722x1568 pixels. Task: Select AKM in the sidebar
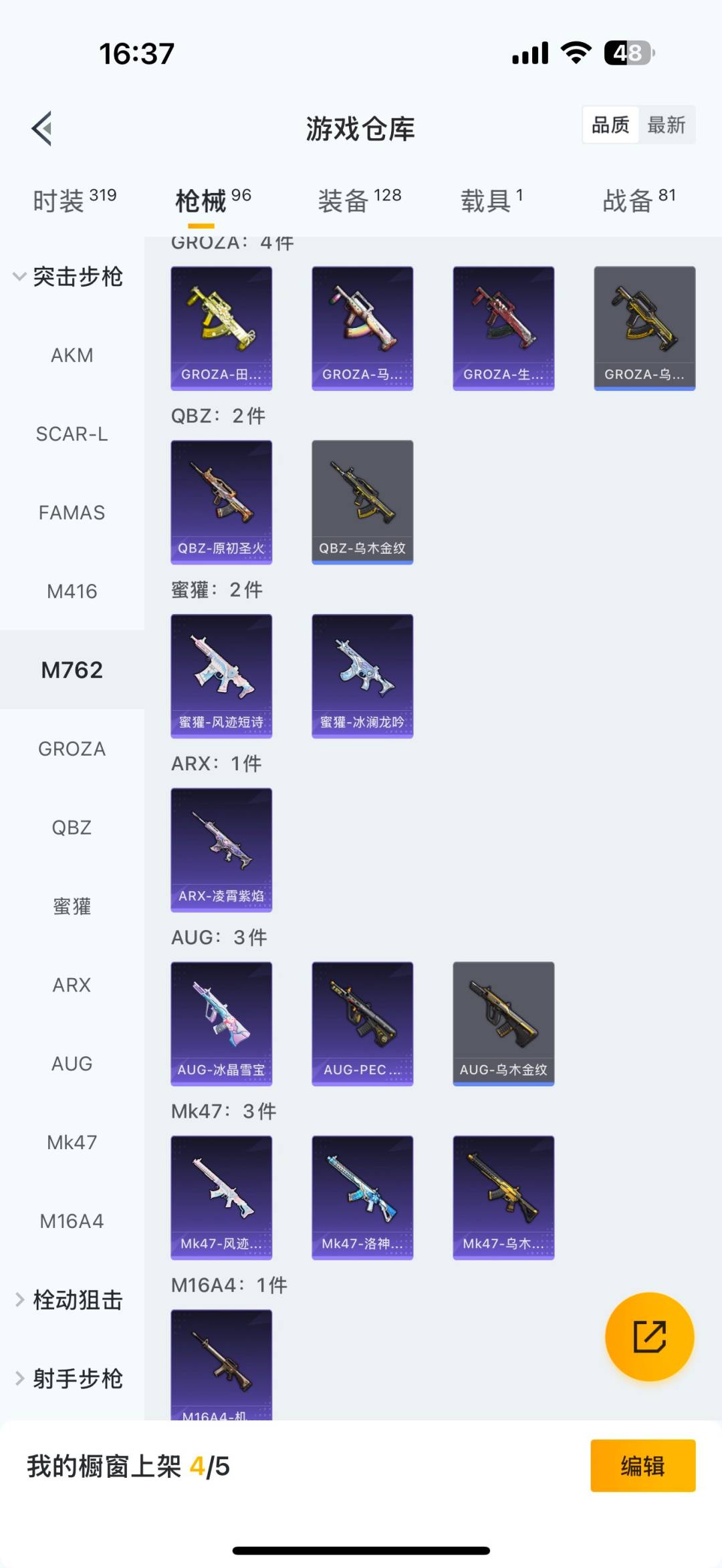coord(71,355)
